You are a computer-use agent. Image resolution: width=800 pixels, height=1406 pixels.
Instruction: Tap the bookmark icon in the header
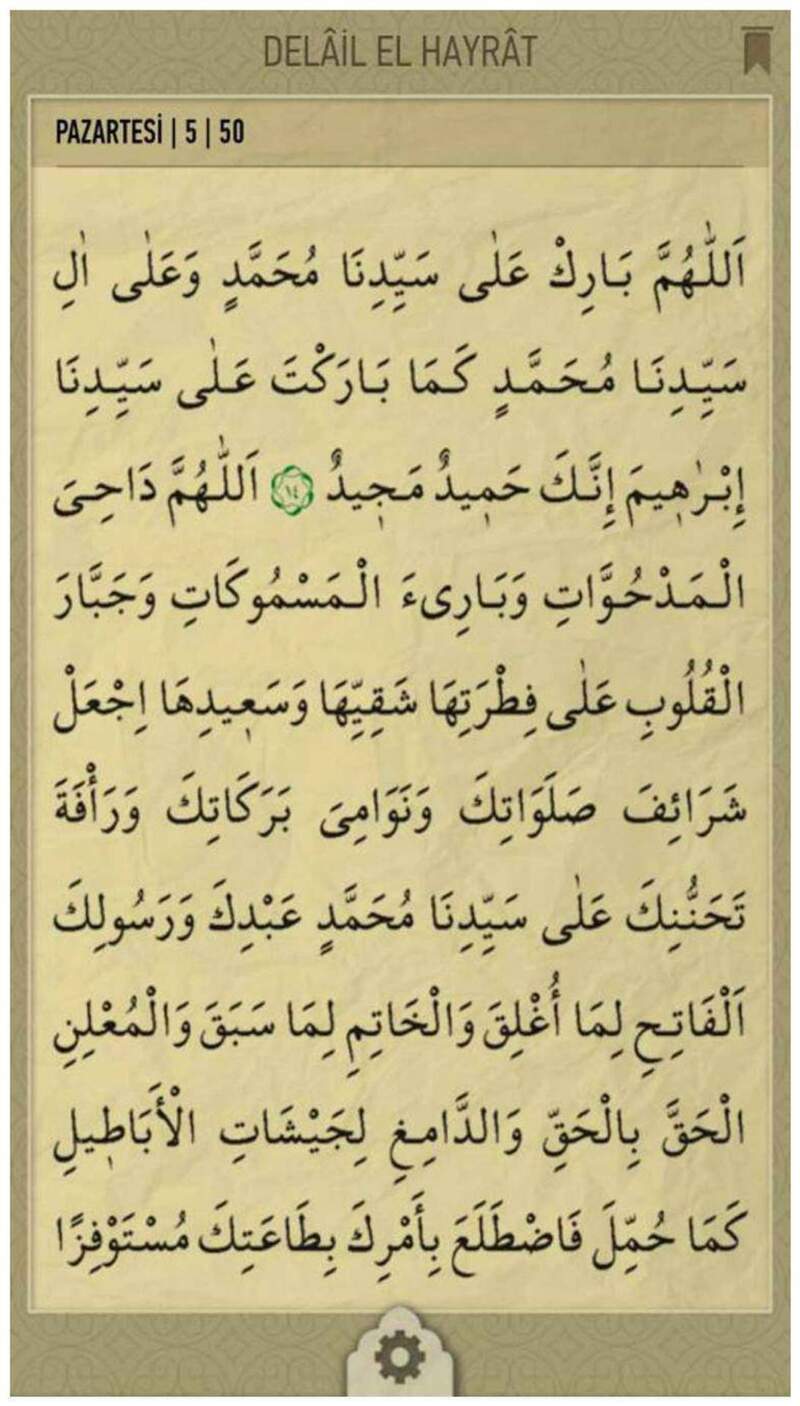coord(757,51)
